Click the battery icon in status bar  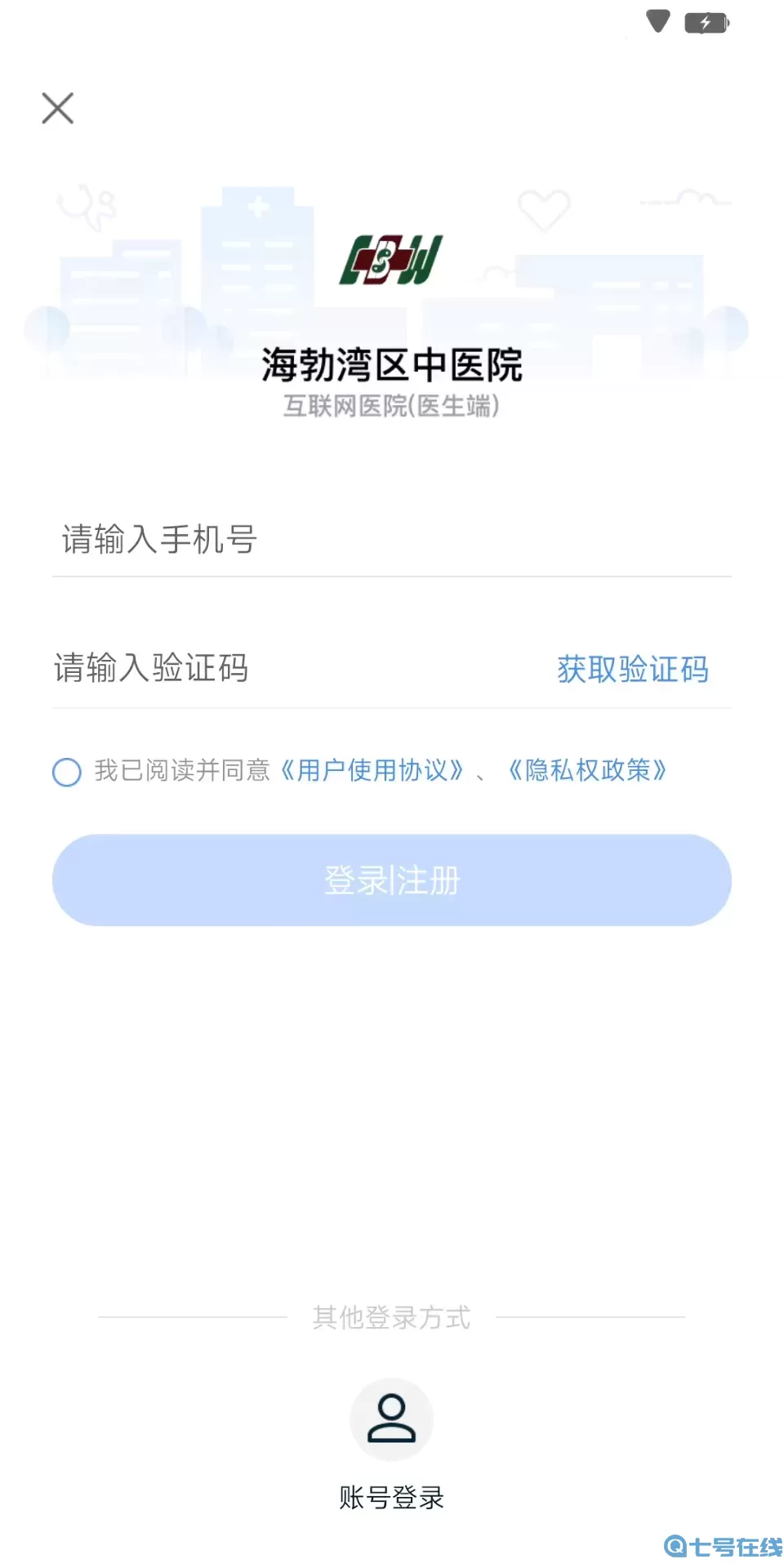point(707,23)
